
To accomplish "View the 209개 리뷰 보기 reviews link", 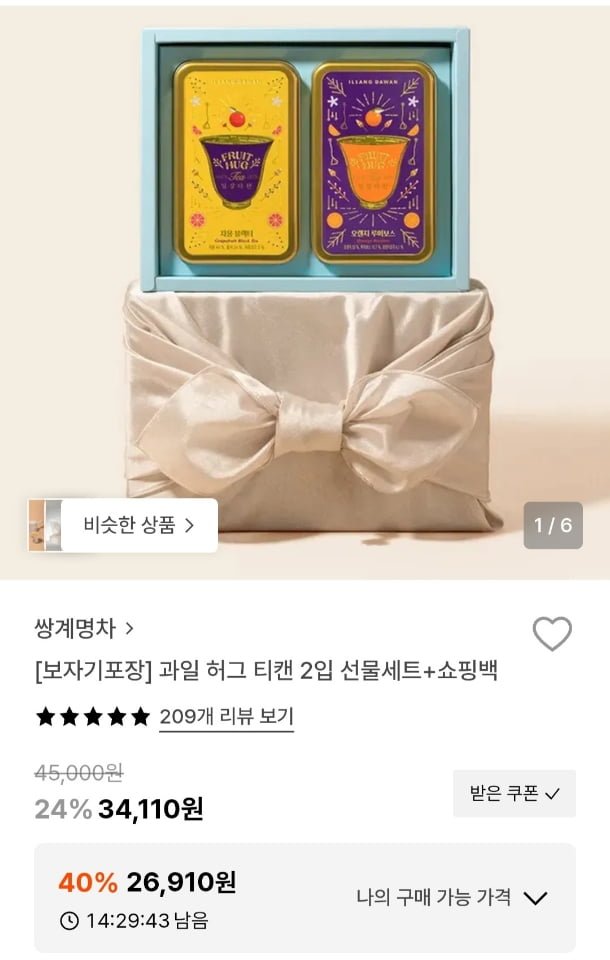I will (226, 717).
